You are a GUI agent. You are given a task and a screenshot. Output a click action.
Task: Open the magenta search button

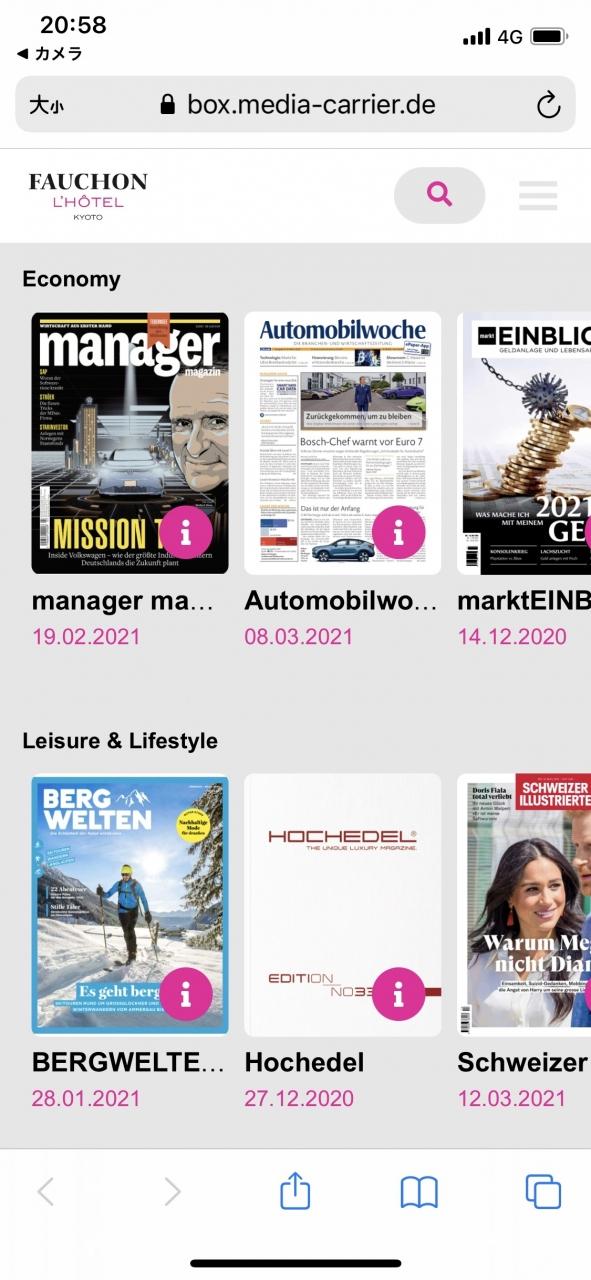pyautogui.click(x=439, y=194)
